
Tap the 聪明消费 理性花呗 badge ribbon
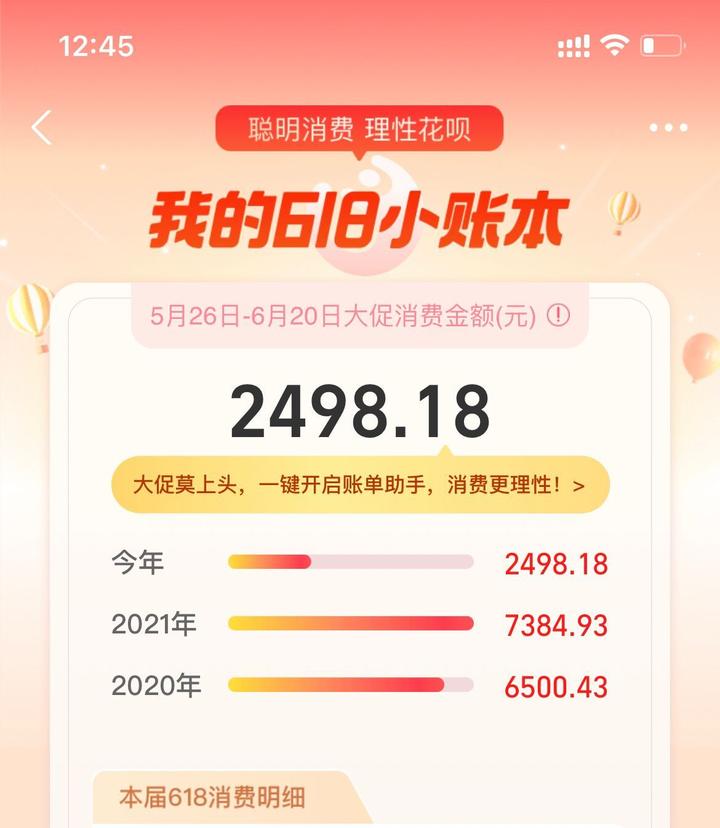359,126
